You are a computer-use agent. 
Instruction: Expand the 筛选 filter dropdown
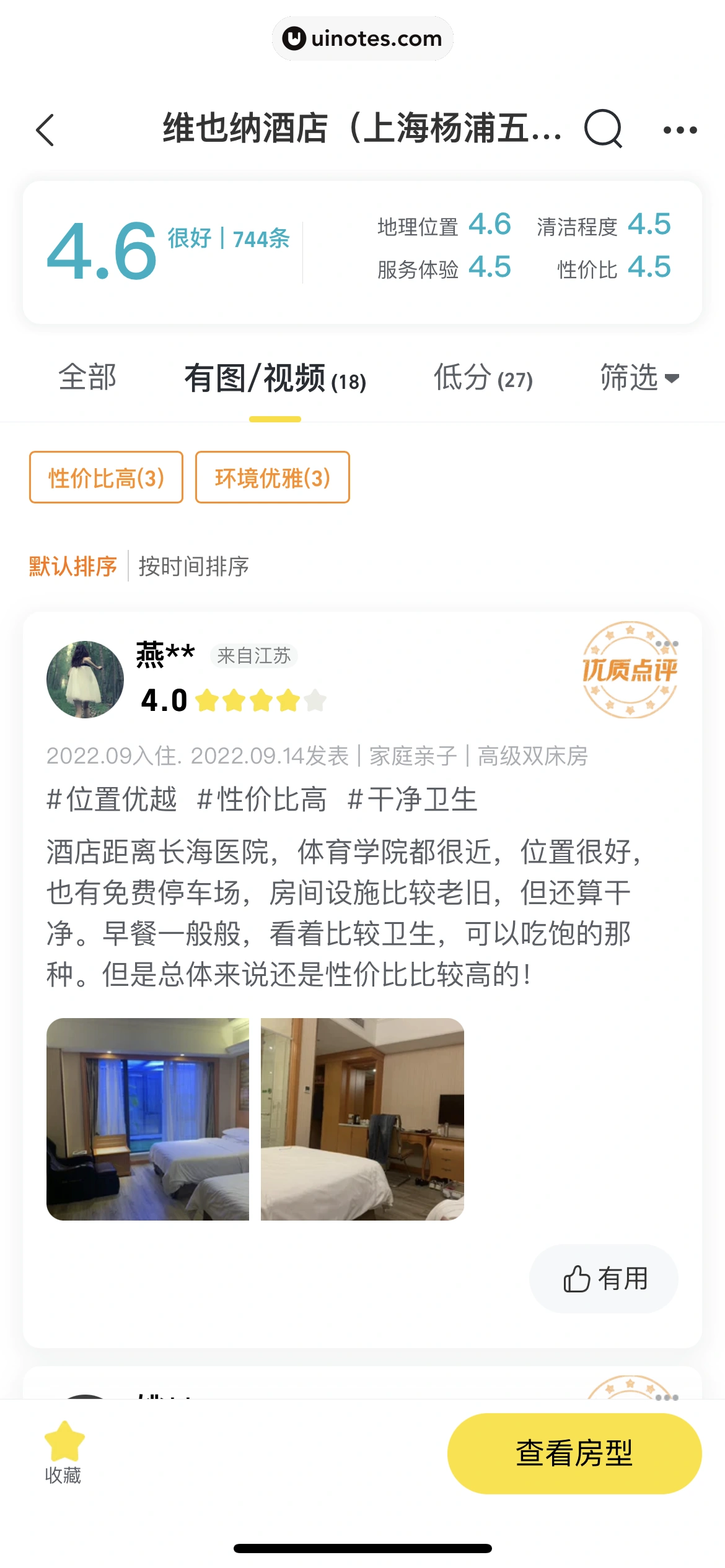639,378
